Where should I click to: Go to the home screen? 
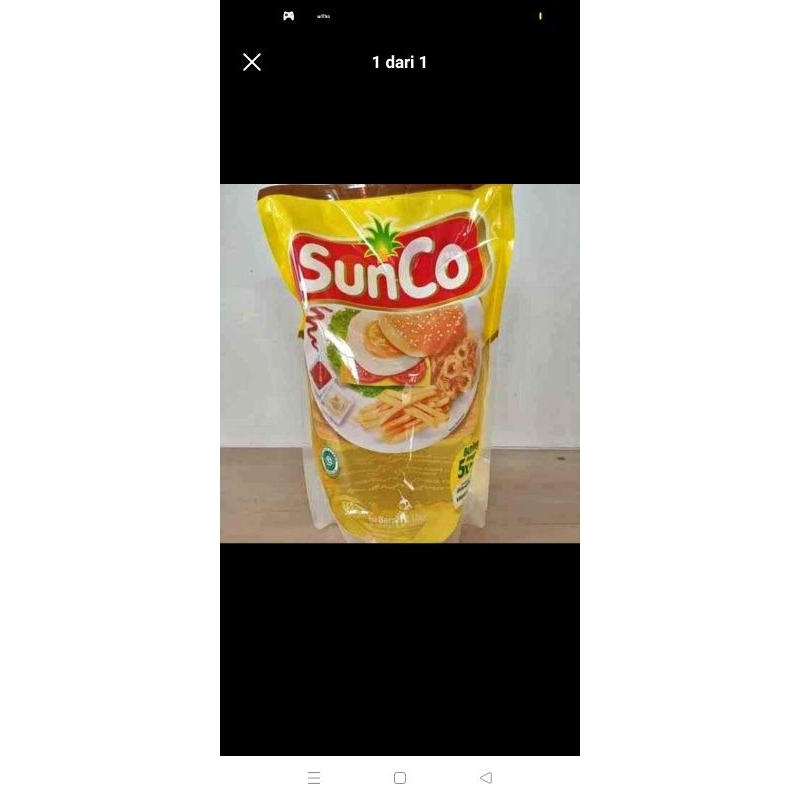400,778
